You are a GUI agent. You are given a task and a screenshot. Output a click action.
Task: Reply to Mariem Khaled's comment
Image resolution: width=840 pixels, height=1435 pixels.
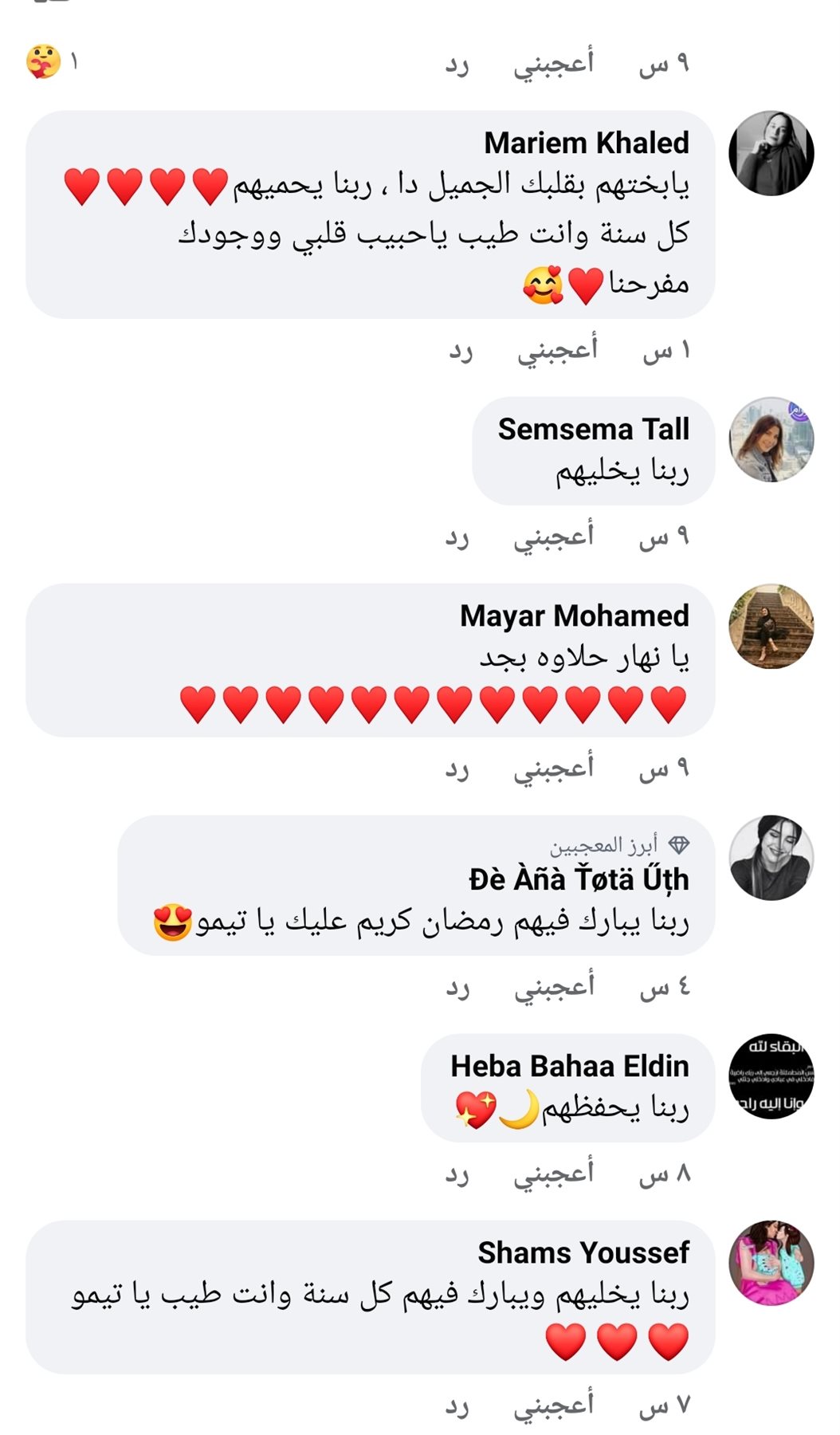[x=461, y=350]
